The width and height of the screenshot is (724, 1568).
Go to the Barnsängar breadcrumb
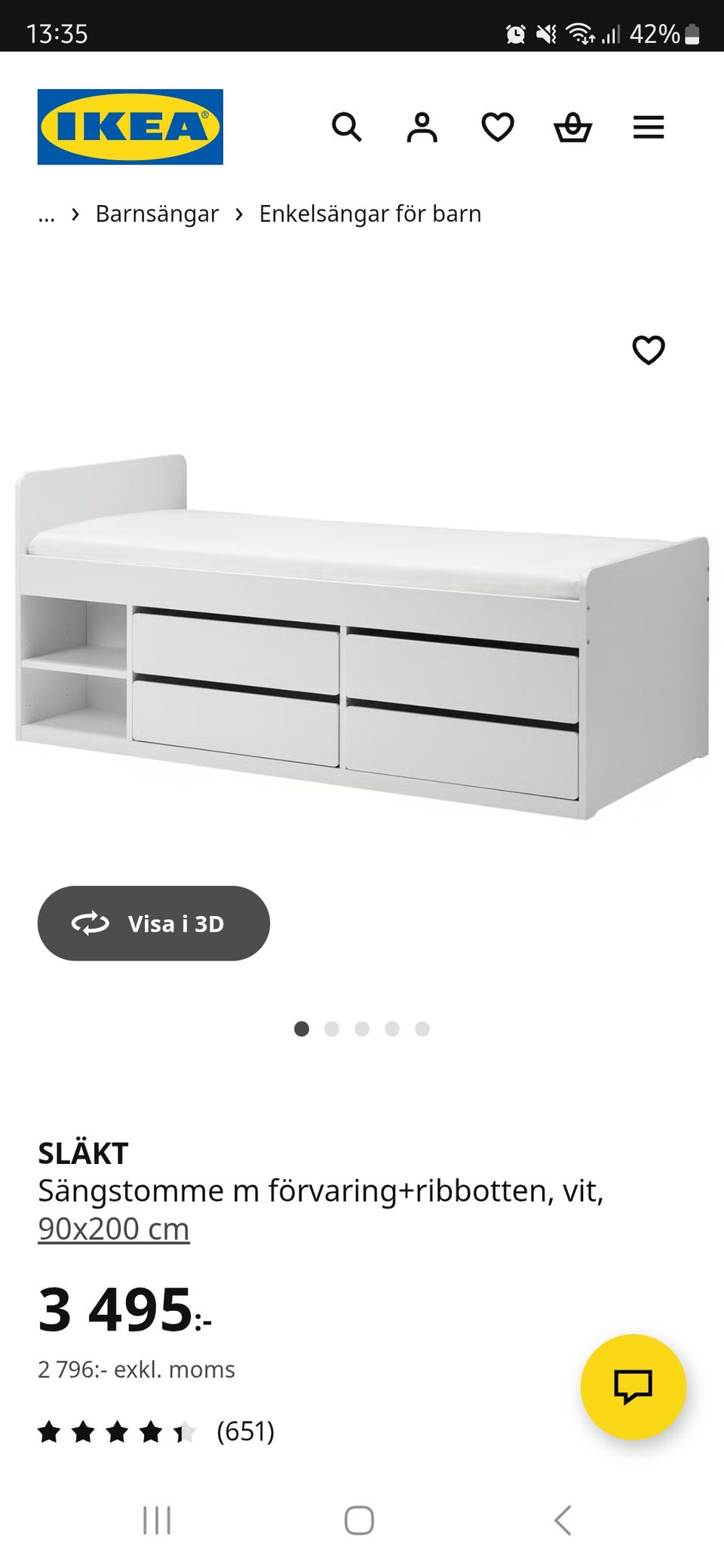[157, 214]
